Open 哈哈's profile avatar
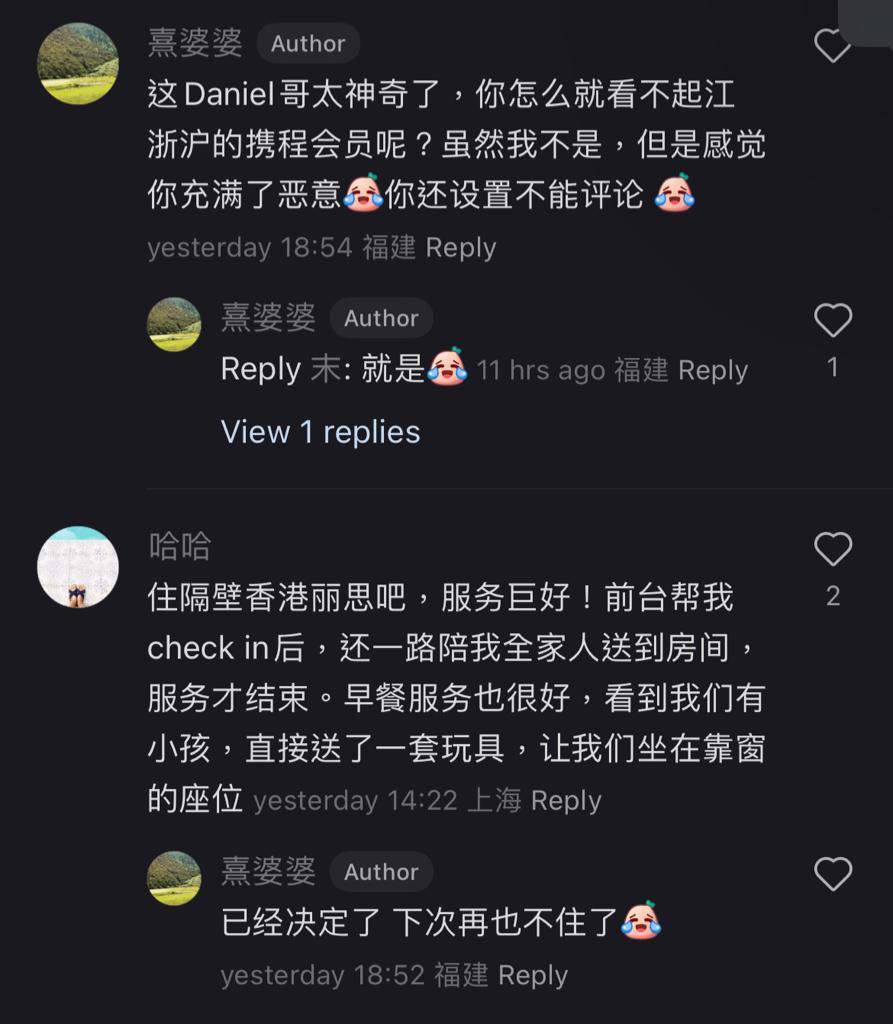 (x=78, y=566)
